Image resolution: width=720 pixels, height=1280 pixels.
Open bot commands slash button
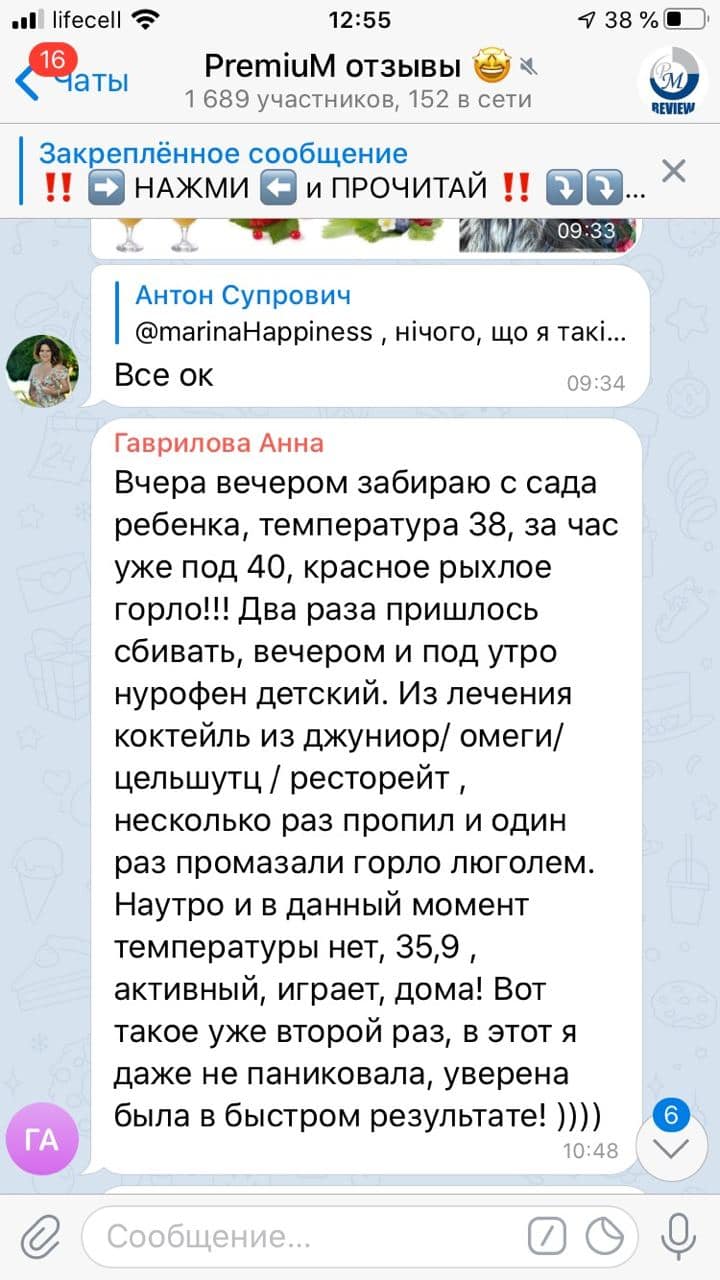tap(547, 1237)
